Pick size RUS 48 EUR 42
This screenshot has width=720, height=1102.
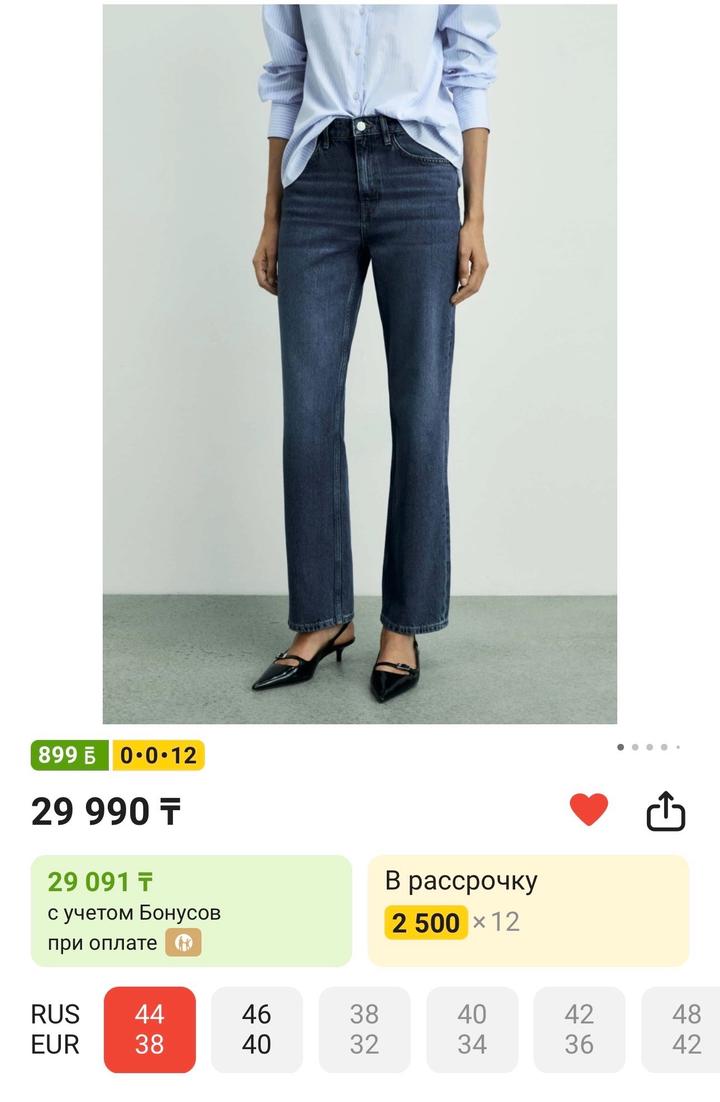click(686, 1029)
